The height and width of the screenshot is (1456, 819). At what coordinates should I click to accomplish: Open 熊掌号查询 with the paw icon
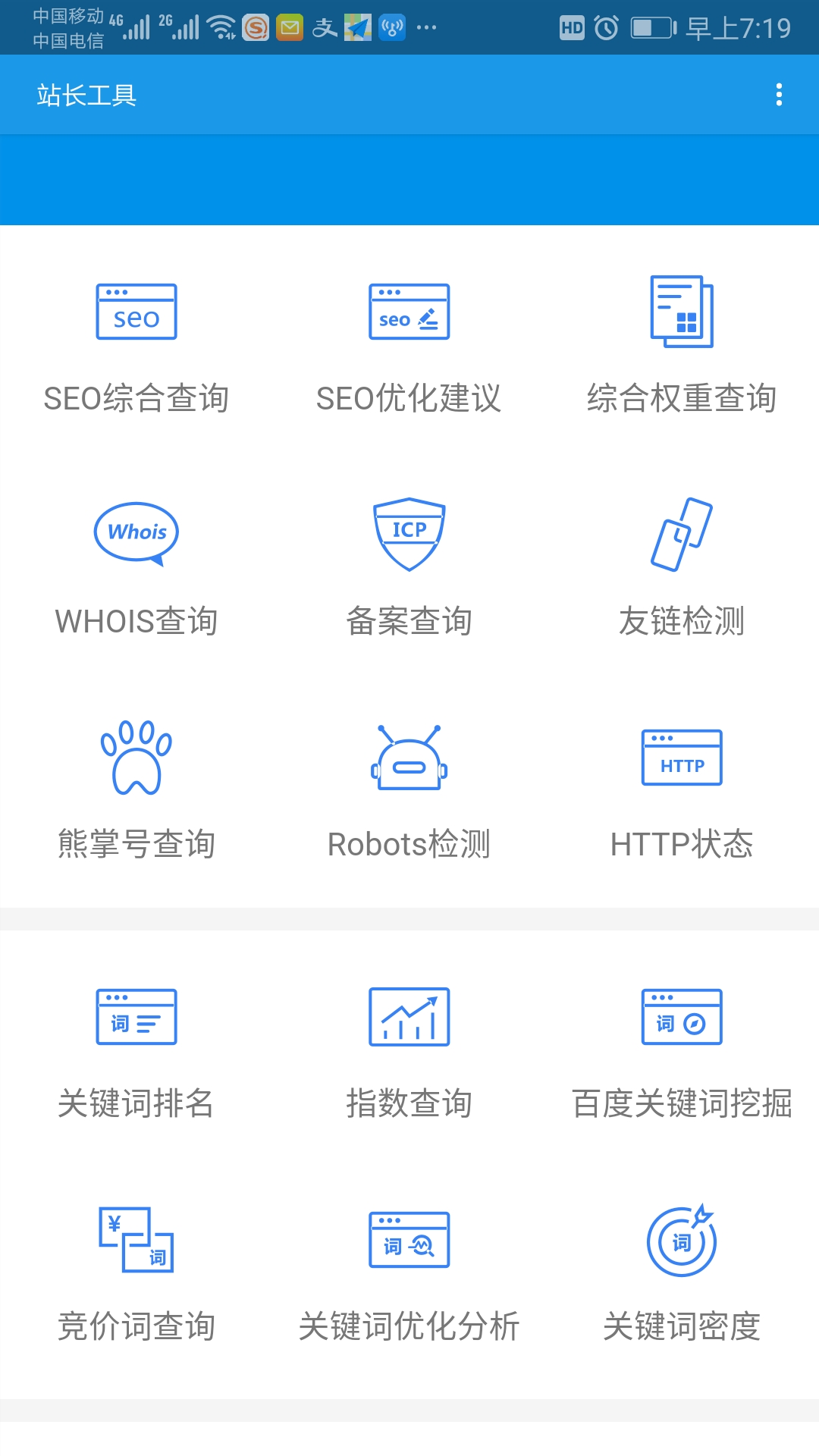click(x=136, y=758)
